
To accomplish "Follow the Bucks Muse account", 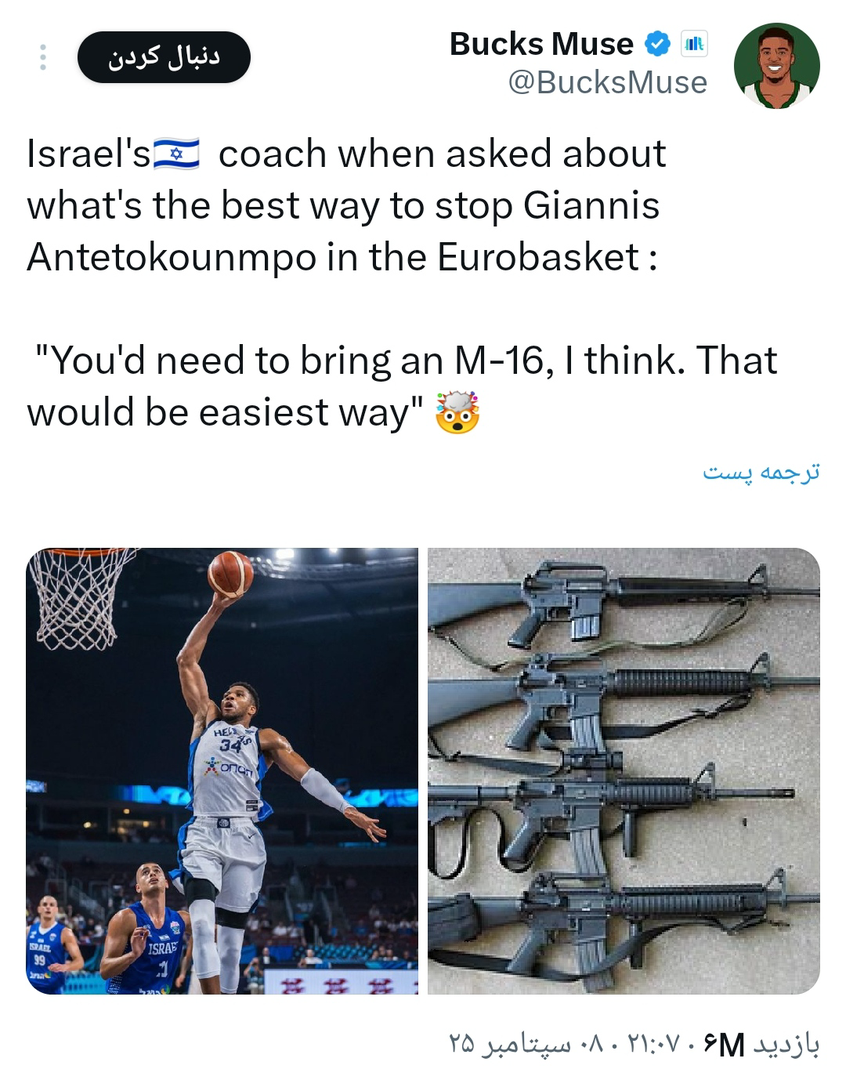I will pos(164,58).
